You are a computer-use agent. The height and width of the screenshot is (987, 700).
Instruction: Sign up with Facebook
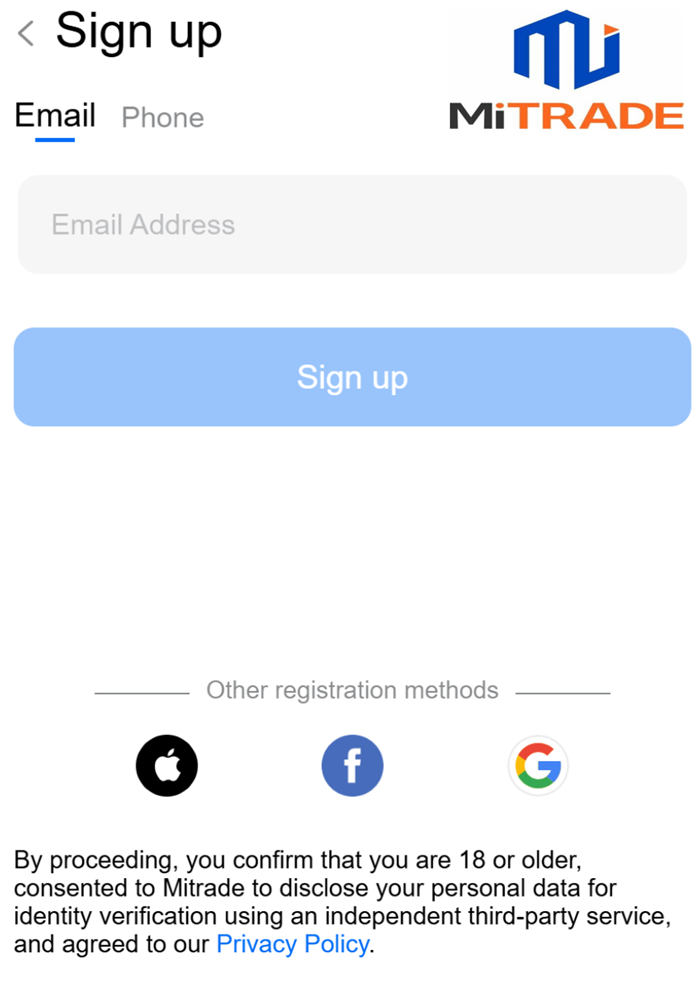coord(352,766)
